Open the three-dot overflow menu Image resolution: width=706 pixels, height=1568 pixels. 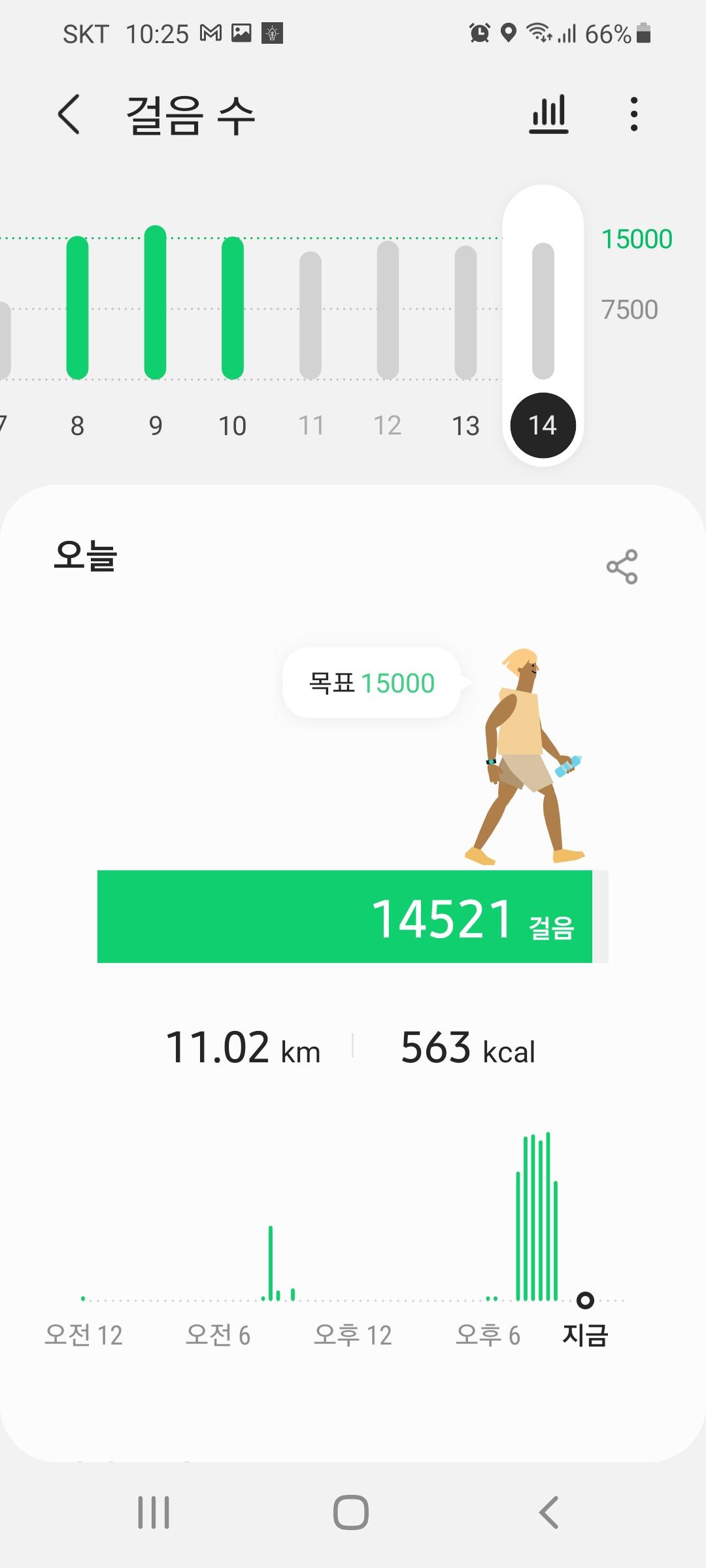[x=633, y=114]
